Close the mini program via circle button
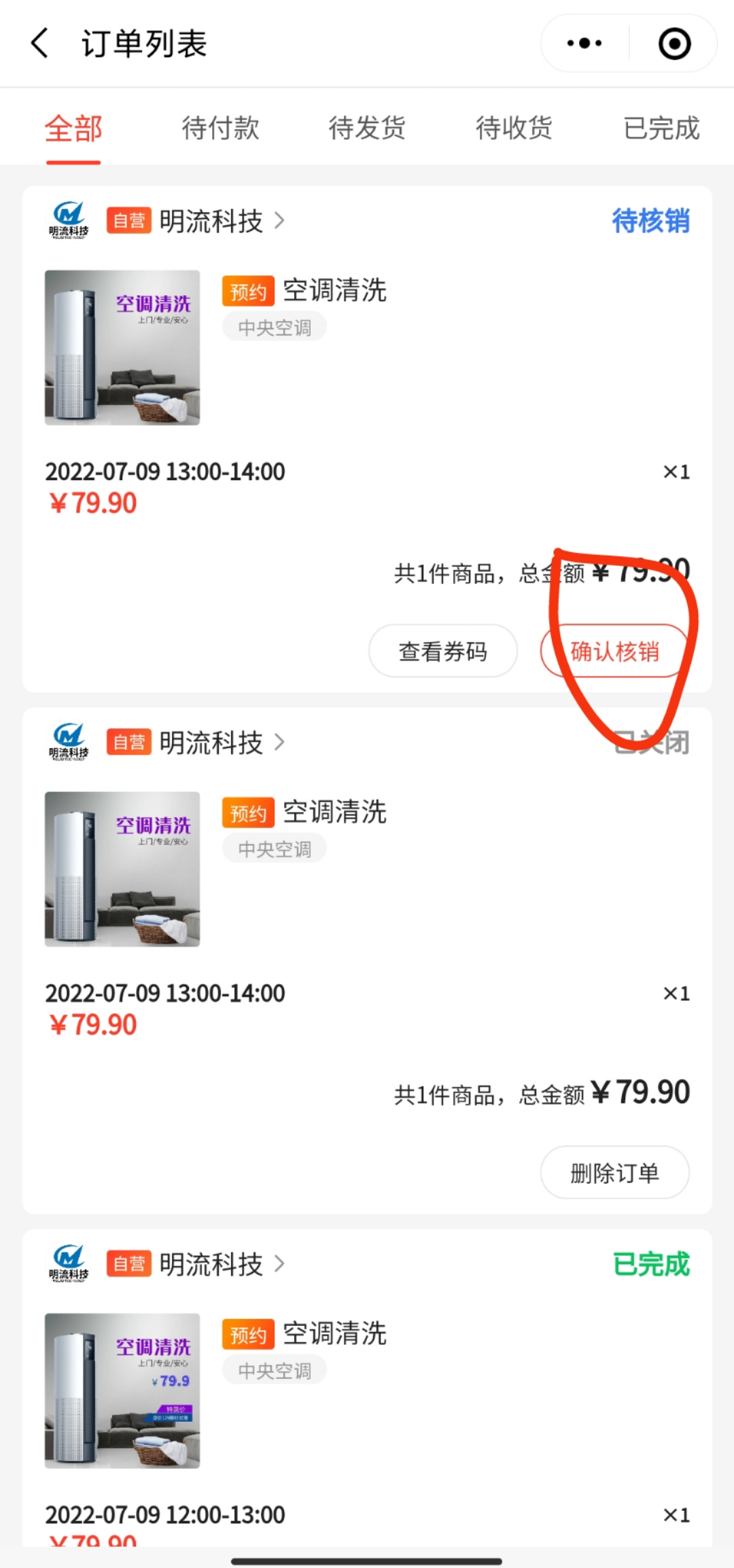 (x=674, y=44)
